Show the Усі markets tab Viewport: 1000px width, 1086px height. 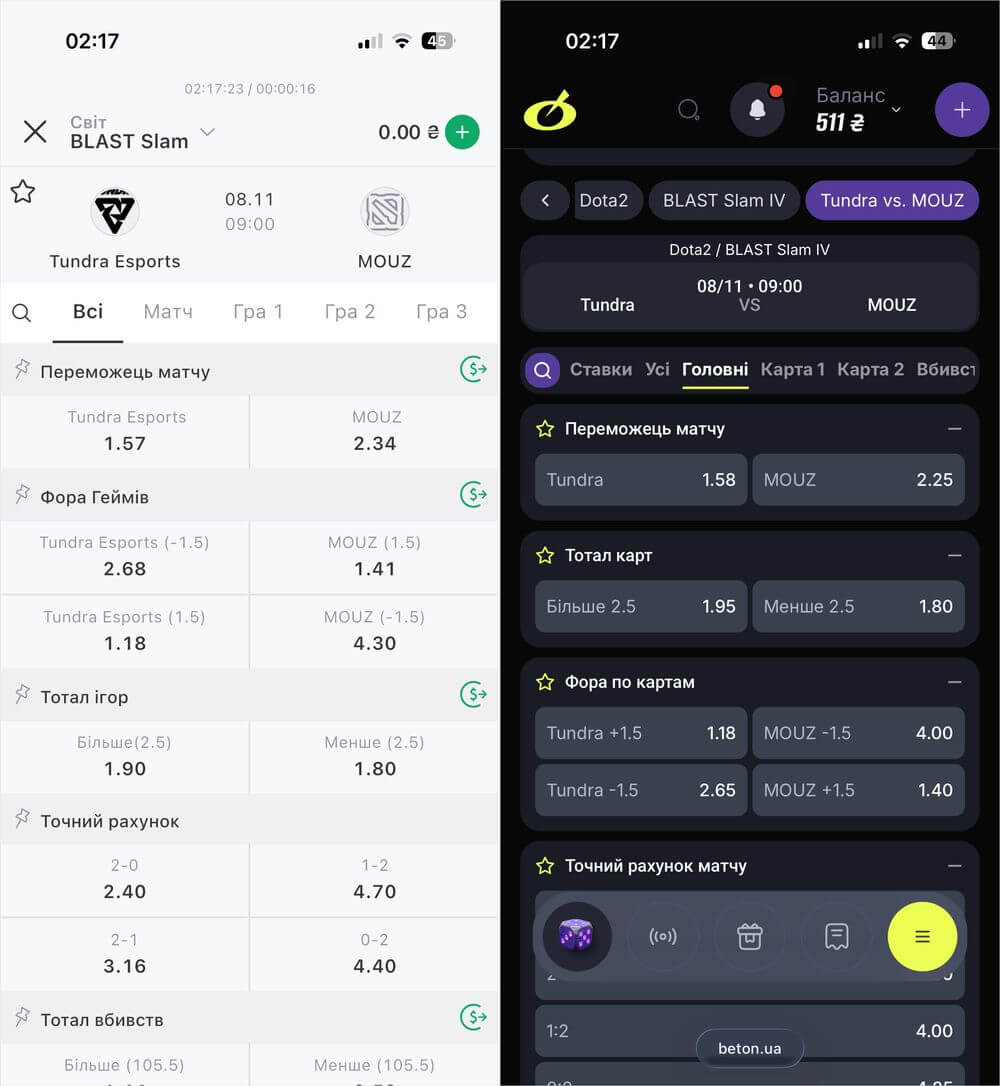[657, 369]
